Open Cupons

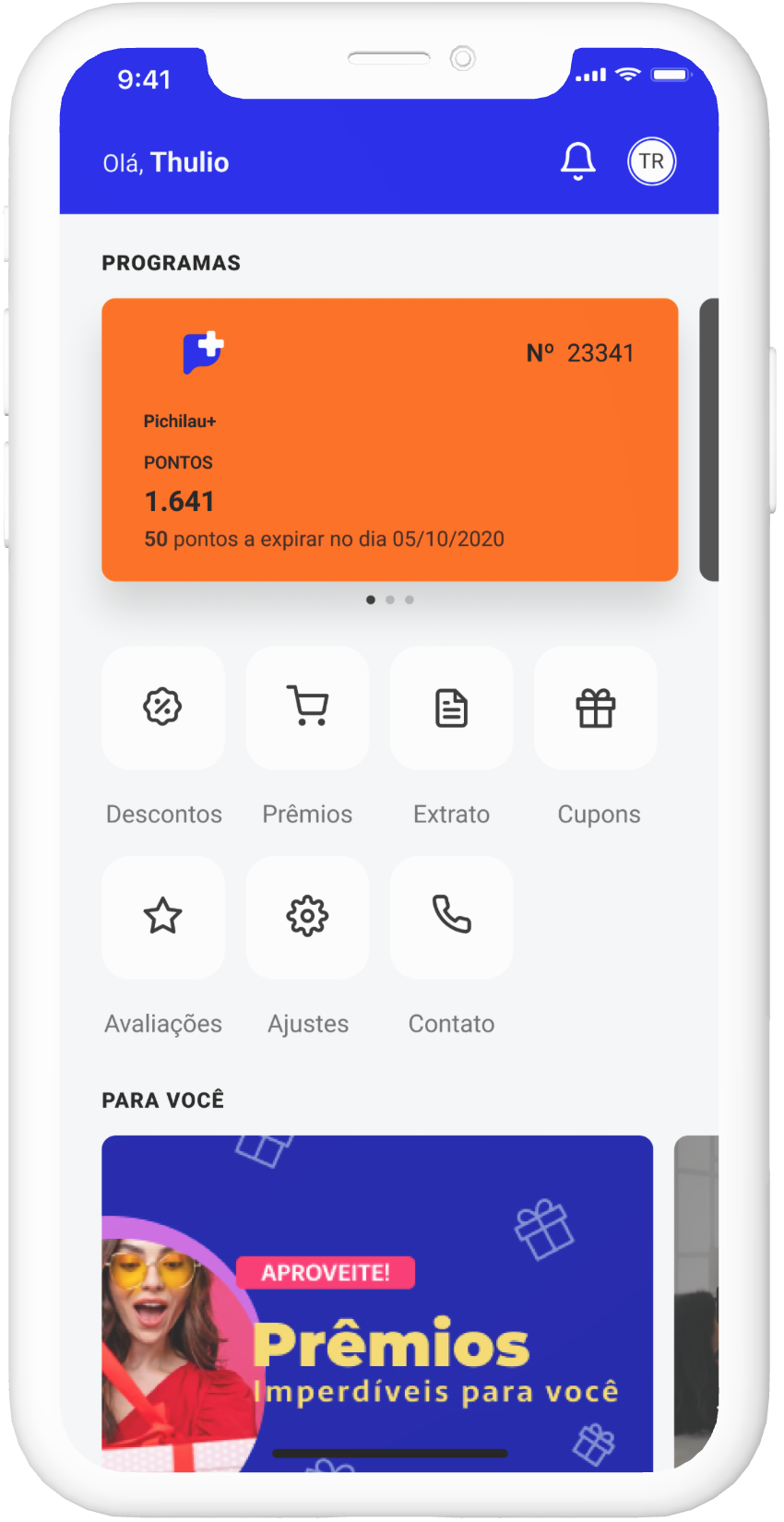coord(596,707)
